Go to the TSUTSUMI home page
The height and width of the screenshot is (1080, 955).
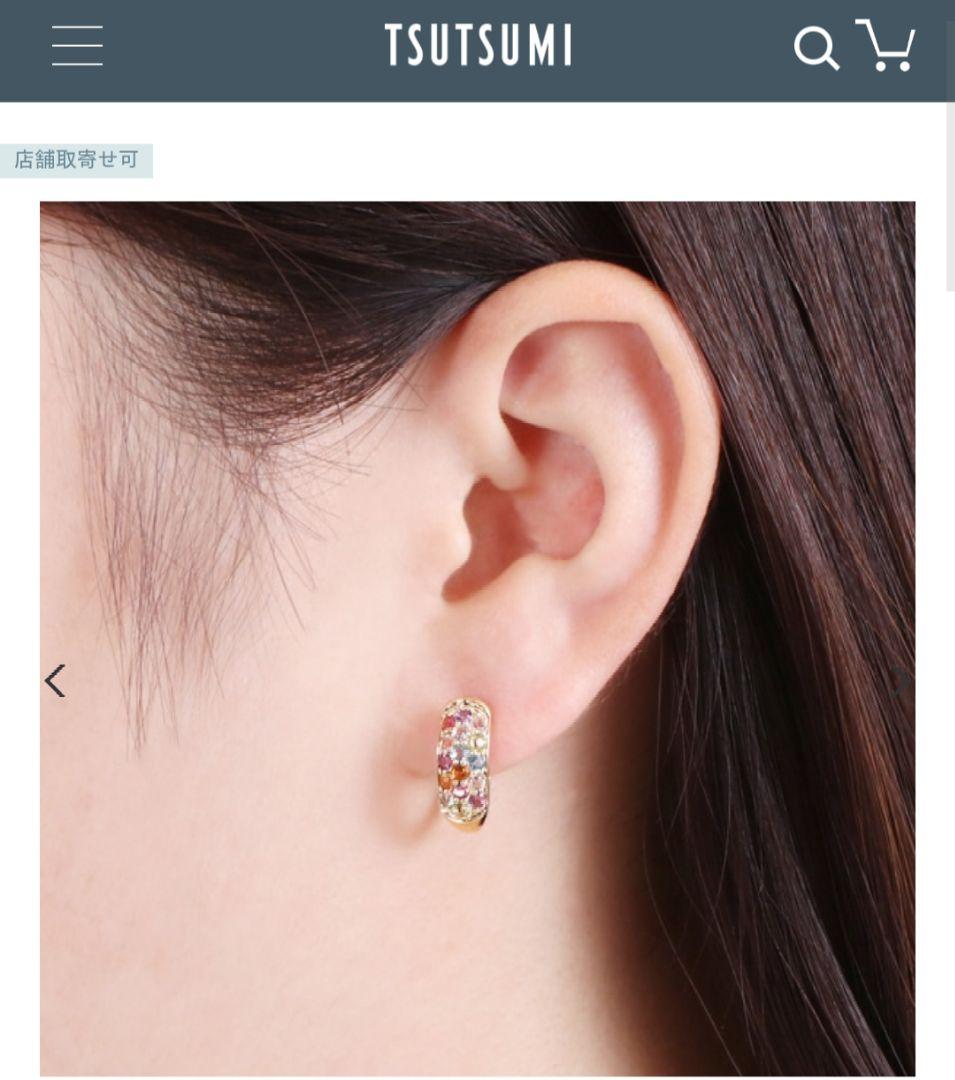point(478,46)
